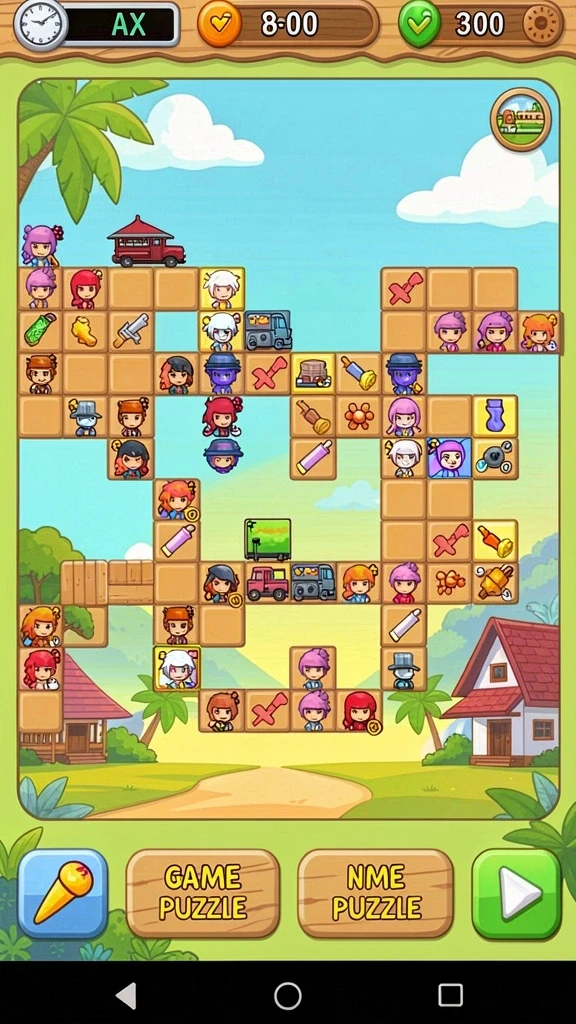This screenshot has height=1024, width=576.
Task: Hit the green play arrow button
Action: [517, 893]
